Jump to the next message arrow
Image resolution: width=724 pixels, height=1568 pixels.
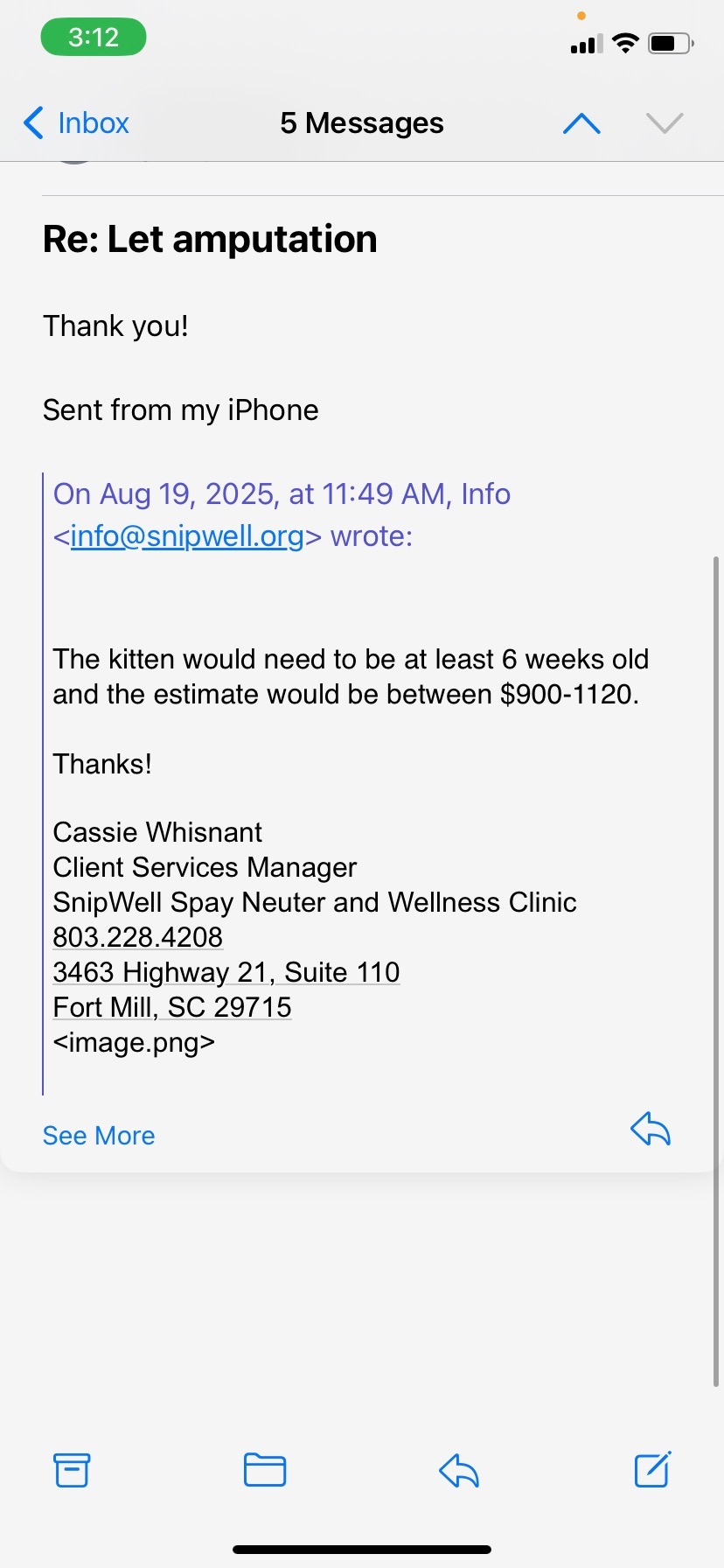coord(665,123)
